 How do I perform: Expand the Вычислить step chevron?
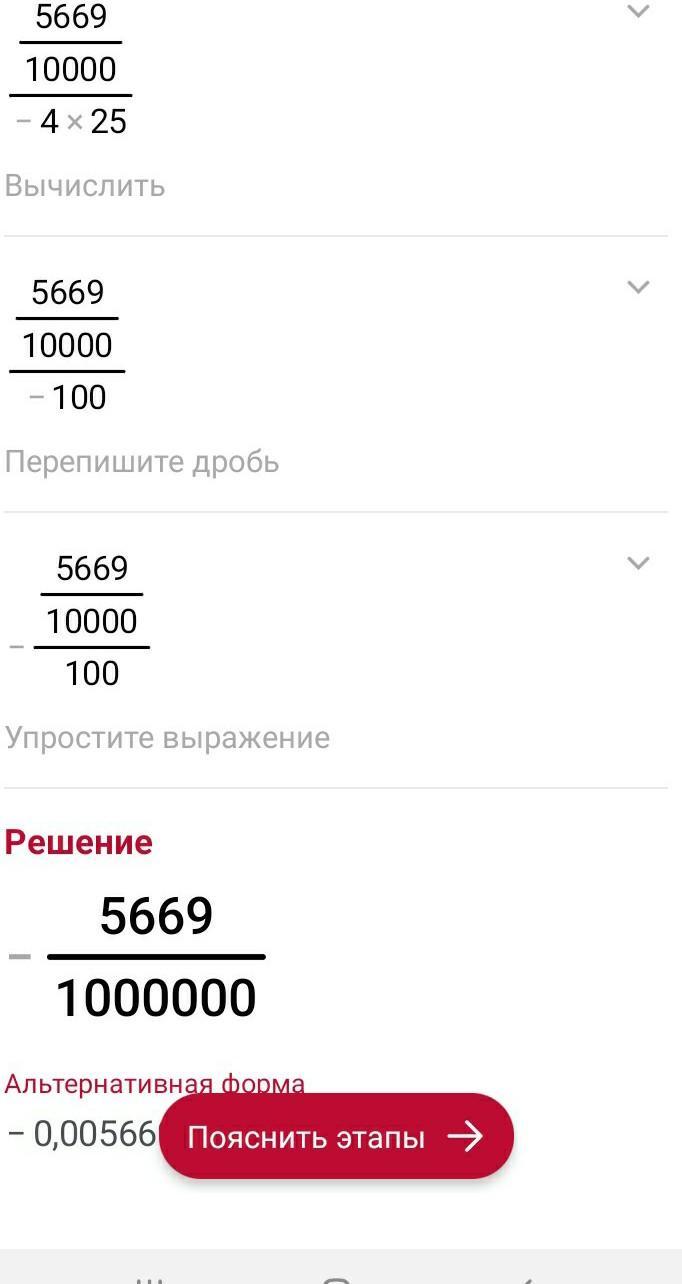coord(638,12)
